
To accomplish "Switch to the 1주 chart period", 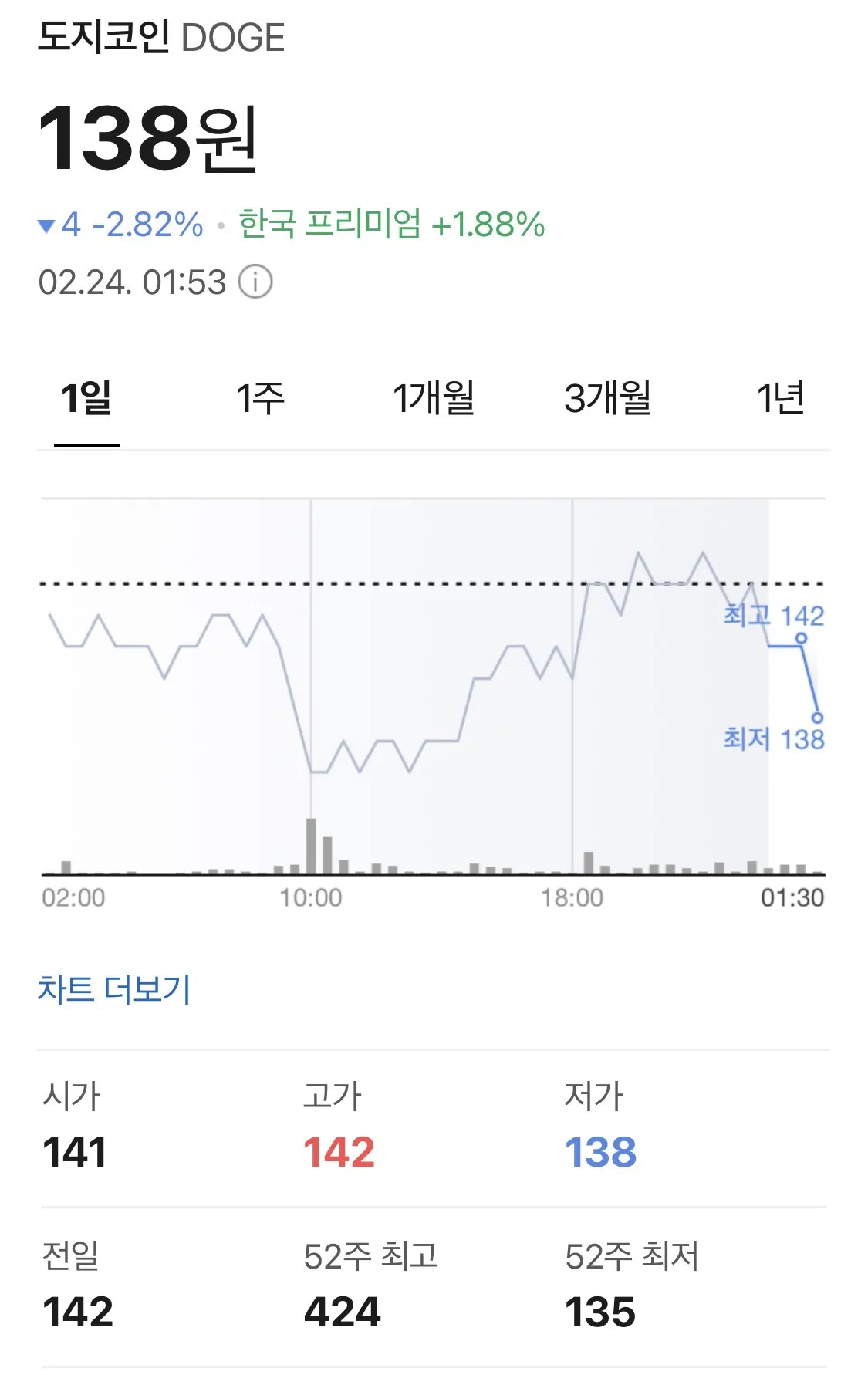I will [260, 399].
